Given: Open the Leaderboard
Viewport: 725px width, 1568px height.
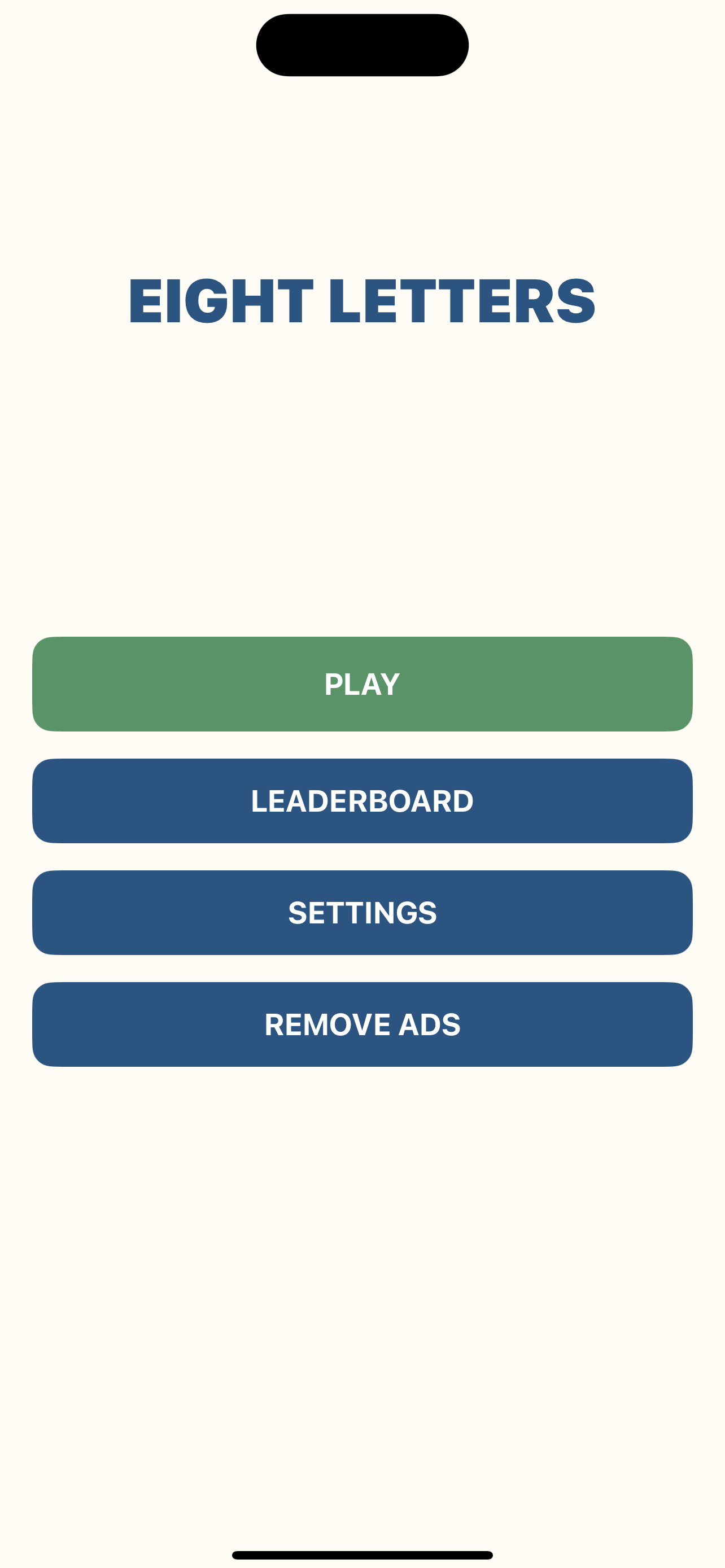Looking at the screenshot, I should [362, 800].
